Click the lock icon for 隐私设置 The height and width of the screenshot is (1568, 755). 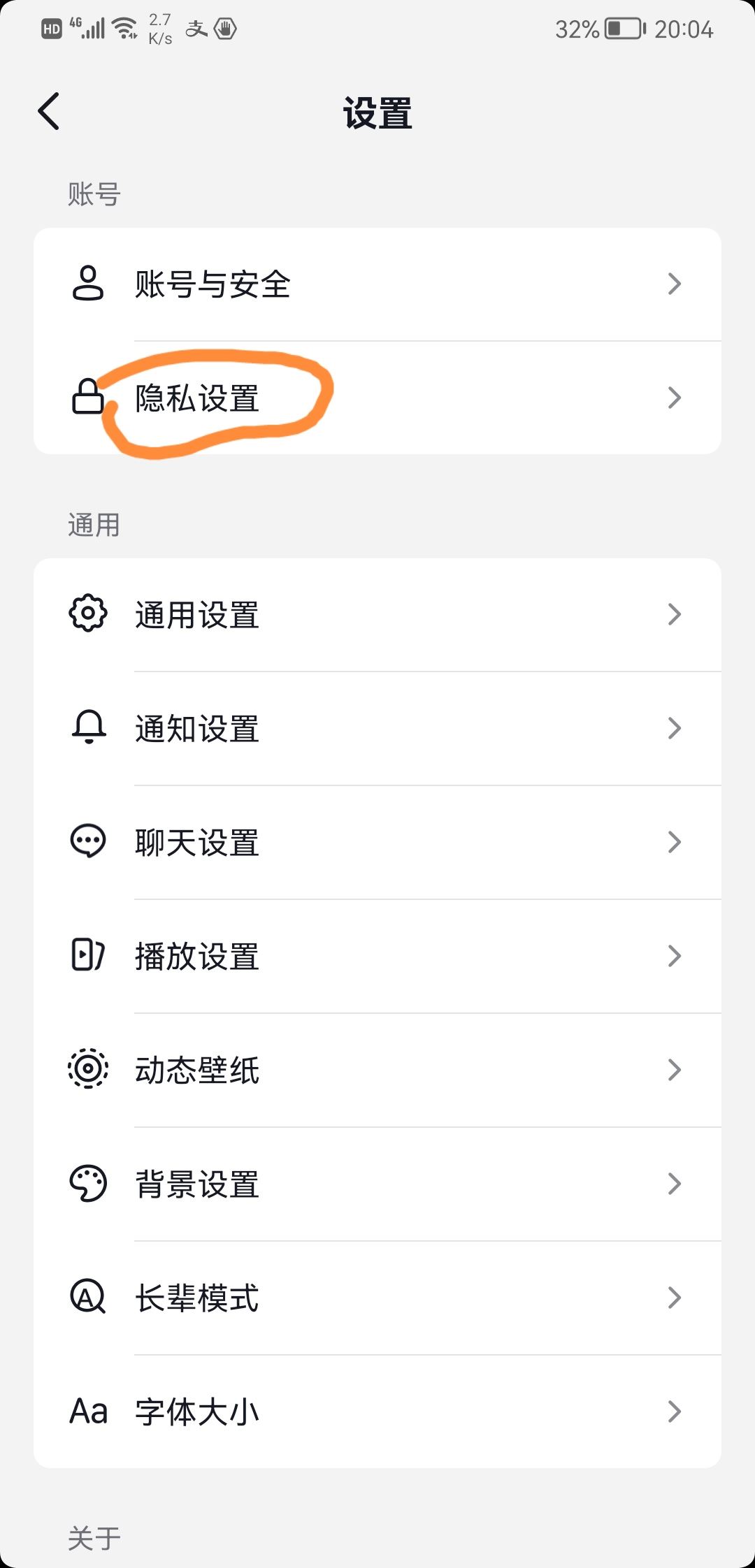pyautogui.click(x=87, y=397)
